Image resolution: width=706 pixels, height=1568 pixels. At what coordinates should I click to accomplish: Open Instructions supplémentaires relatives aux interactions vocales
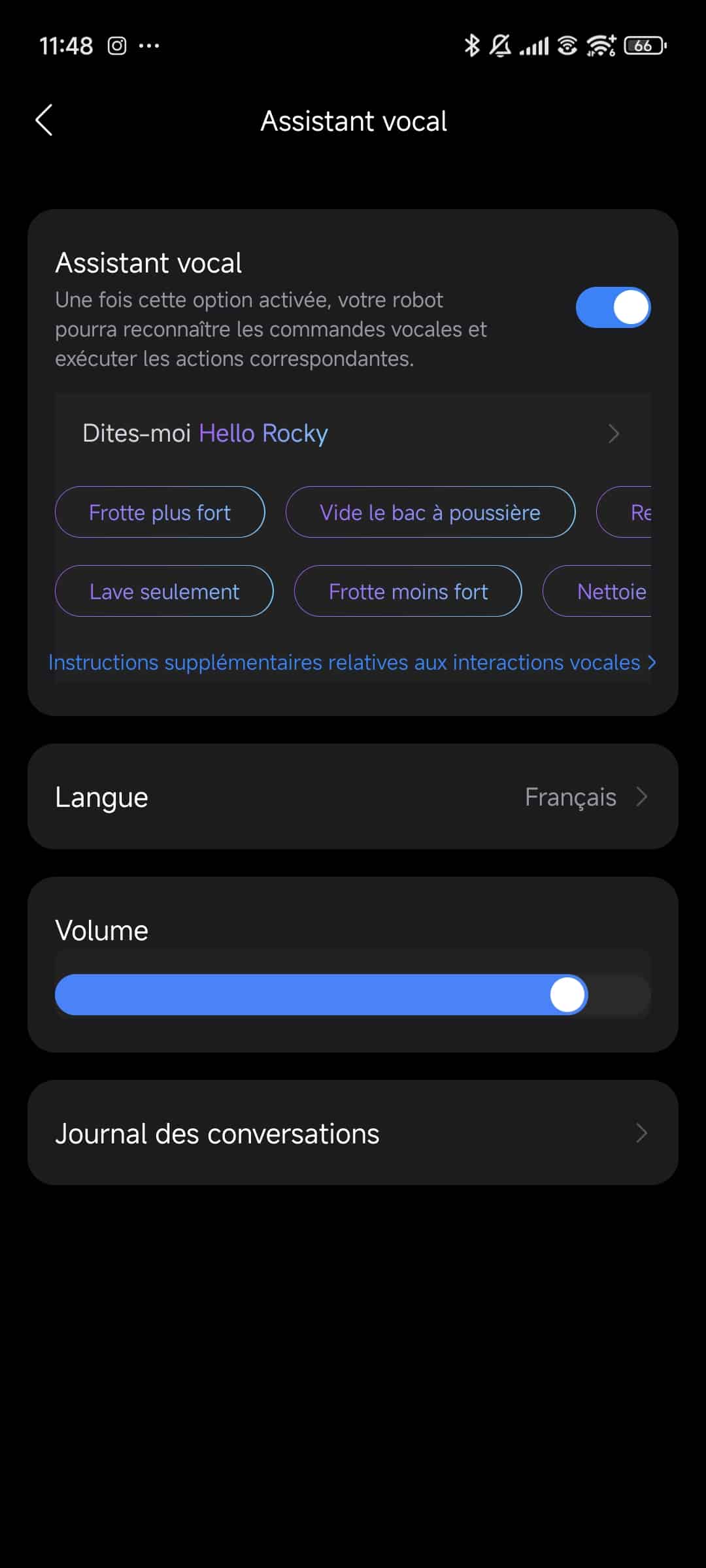352,662
